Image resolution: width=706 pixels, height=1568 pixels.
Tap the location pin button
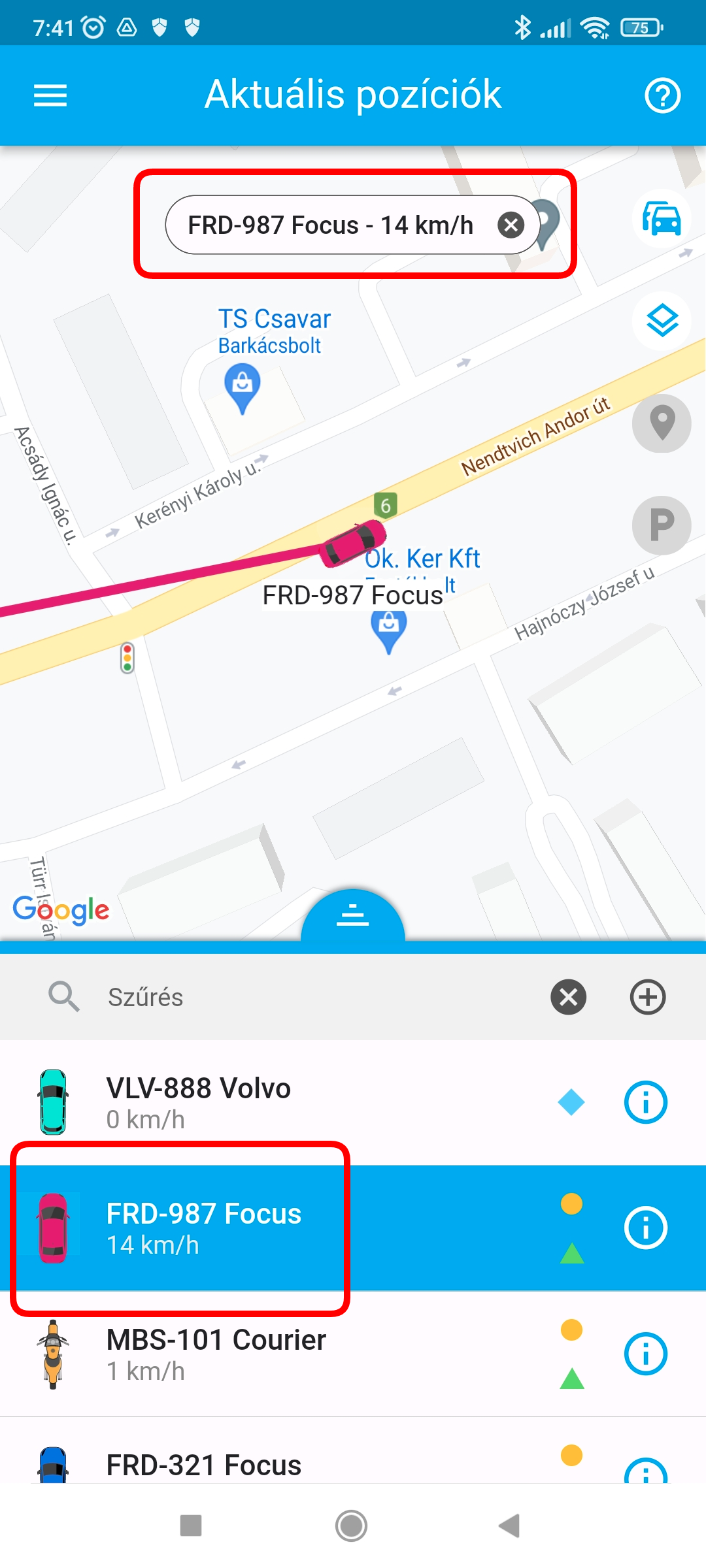click(x=662, y=423)
